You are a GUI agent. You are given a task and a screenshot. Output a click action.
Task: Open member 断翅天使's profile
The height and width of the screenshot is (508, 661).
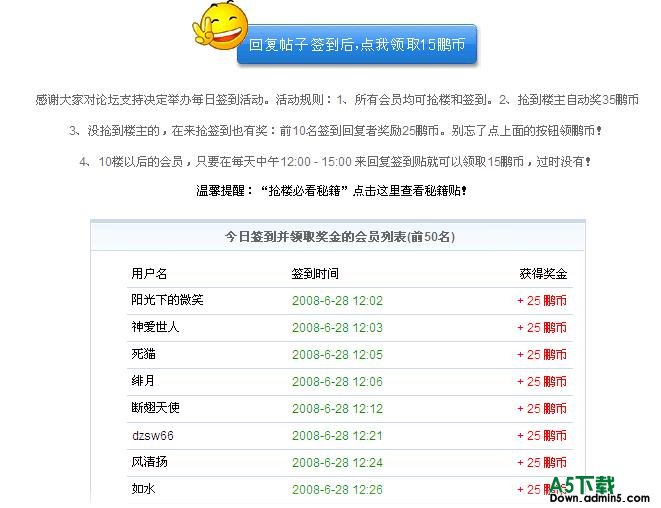[155, 408]
